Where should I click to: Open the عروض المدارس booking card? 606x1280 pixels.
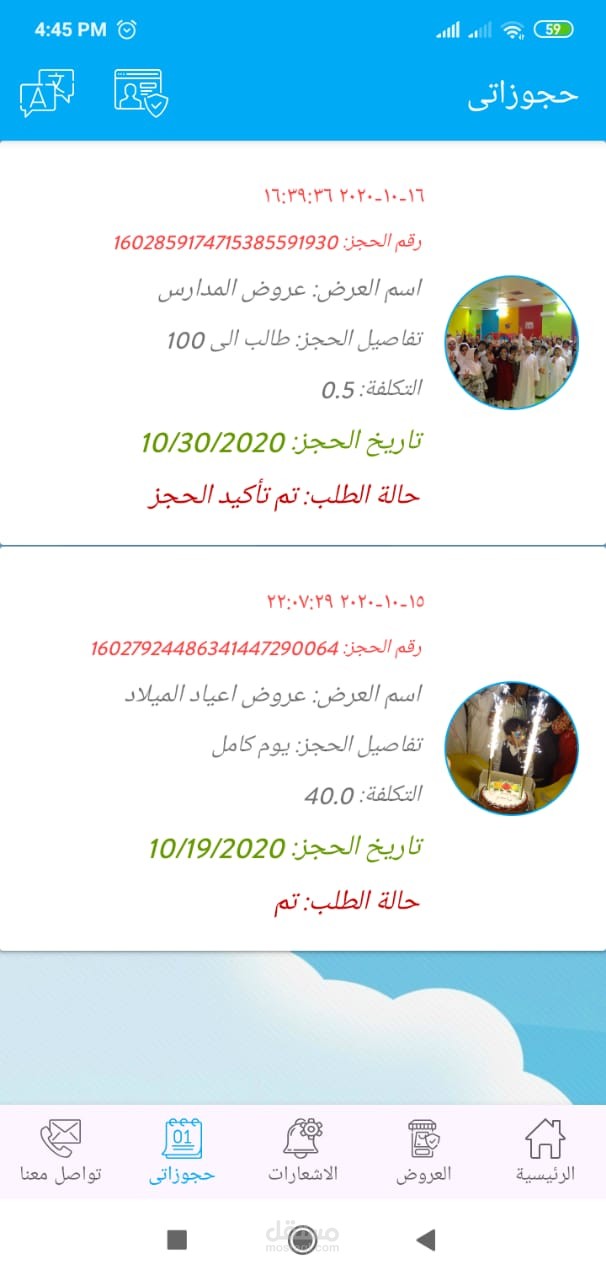click(x=302, y=343)
